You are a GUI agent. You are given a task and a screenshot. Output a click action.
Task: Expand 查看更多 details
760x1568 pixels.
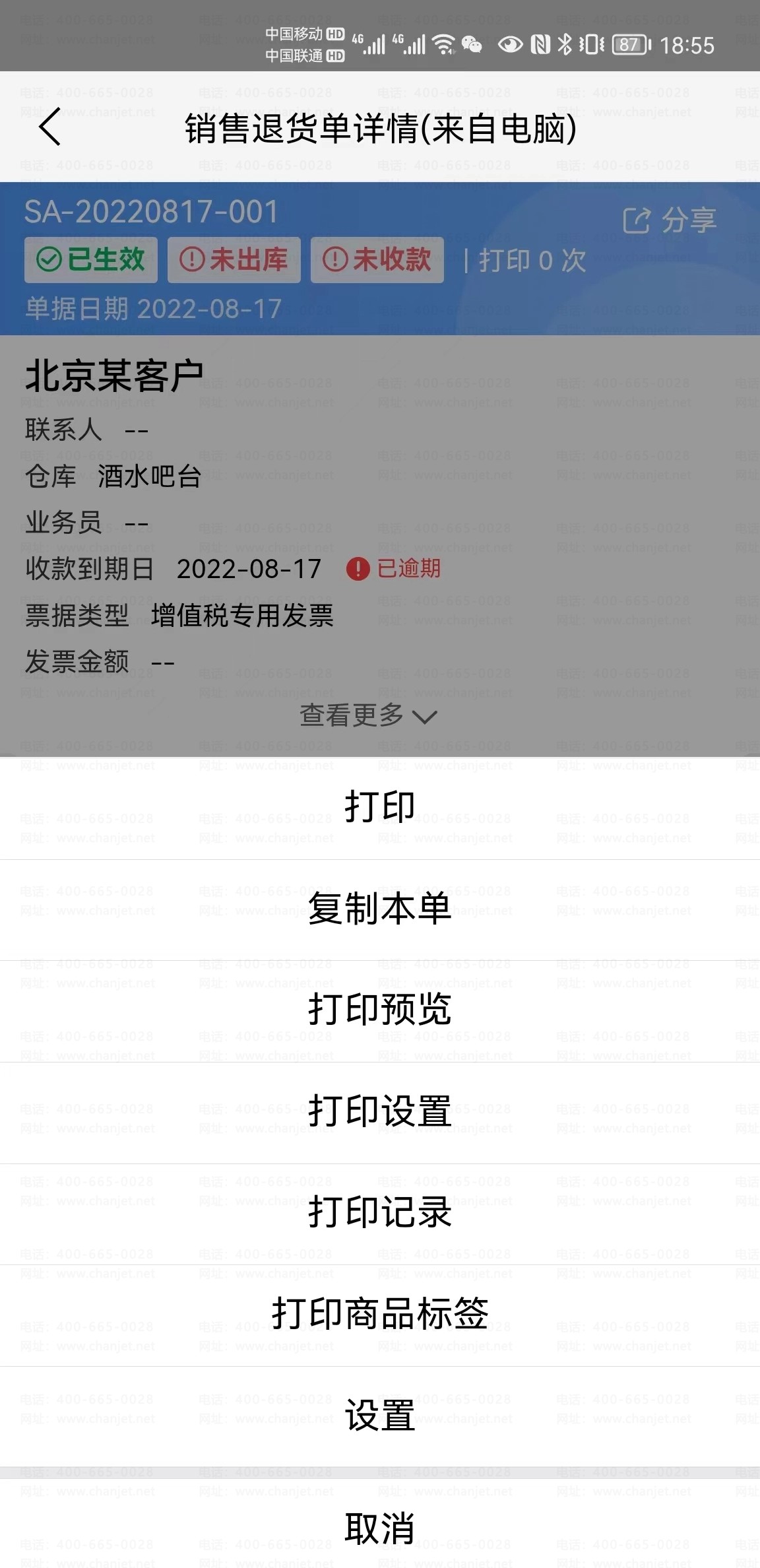coord(368,715)
